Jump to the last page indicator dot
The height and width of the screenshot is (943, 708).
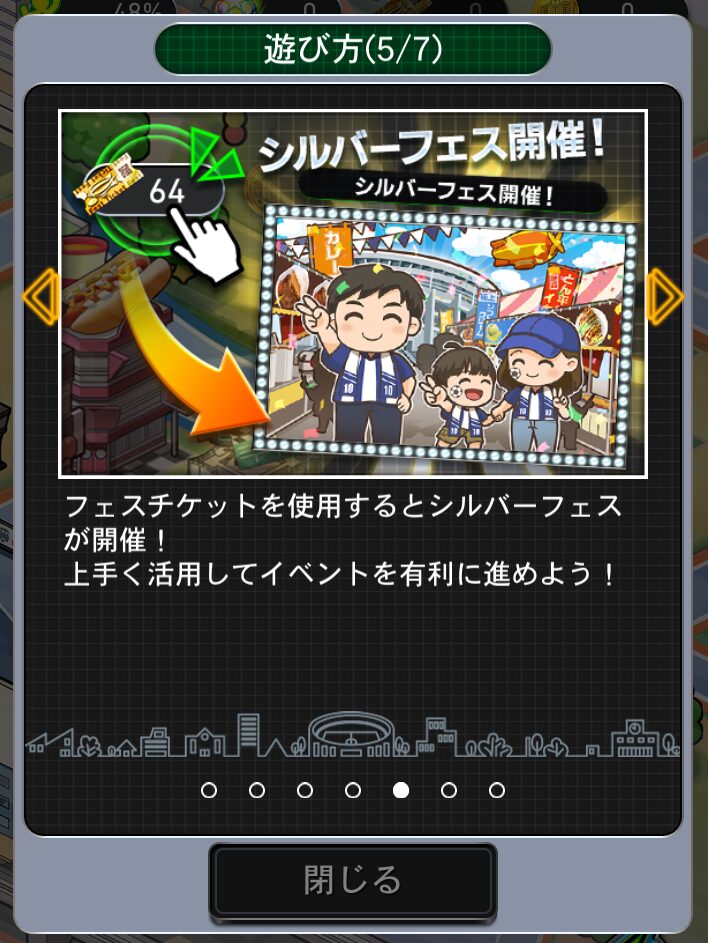click(497, 790)
